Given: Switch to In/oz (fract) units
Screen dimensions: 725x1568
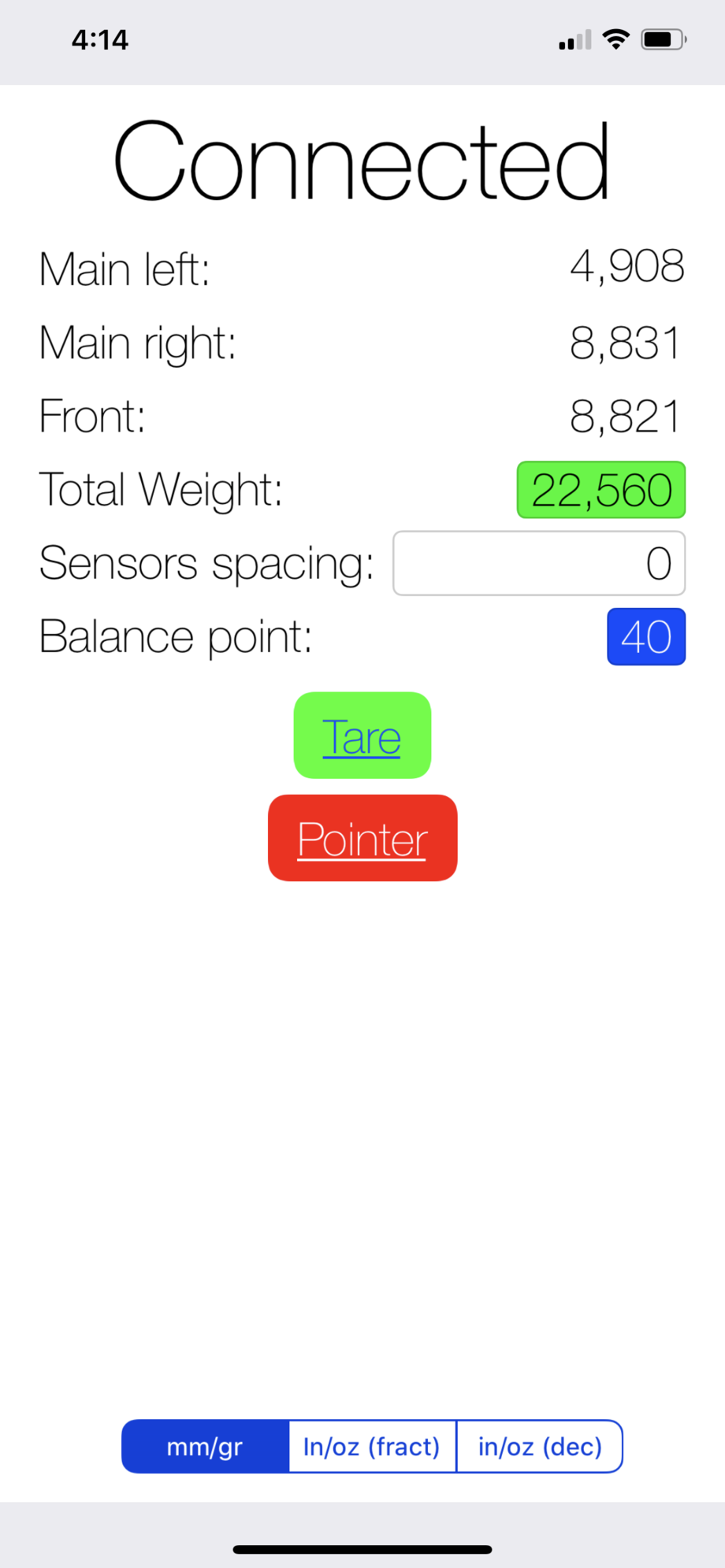Looking at the screenshot, I should pyautogui.click(x=372, y=1447).
